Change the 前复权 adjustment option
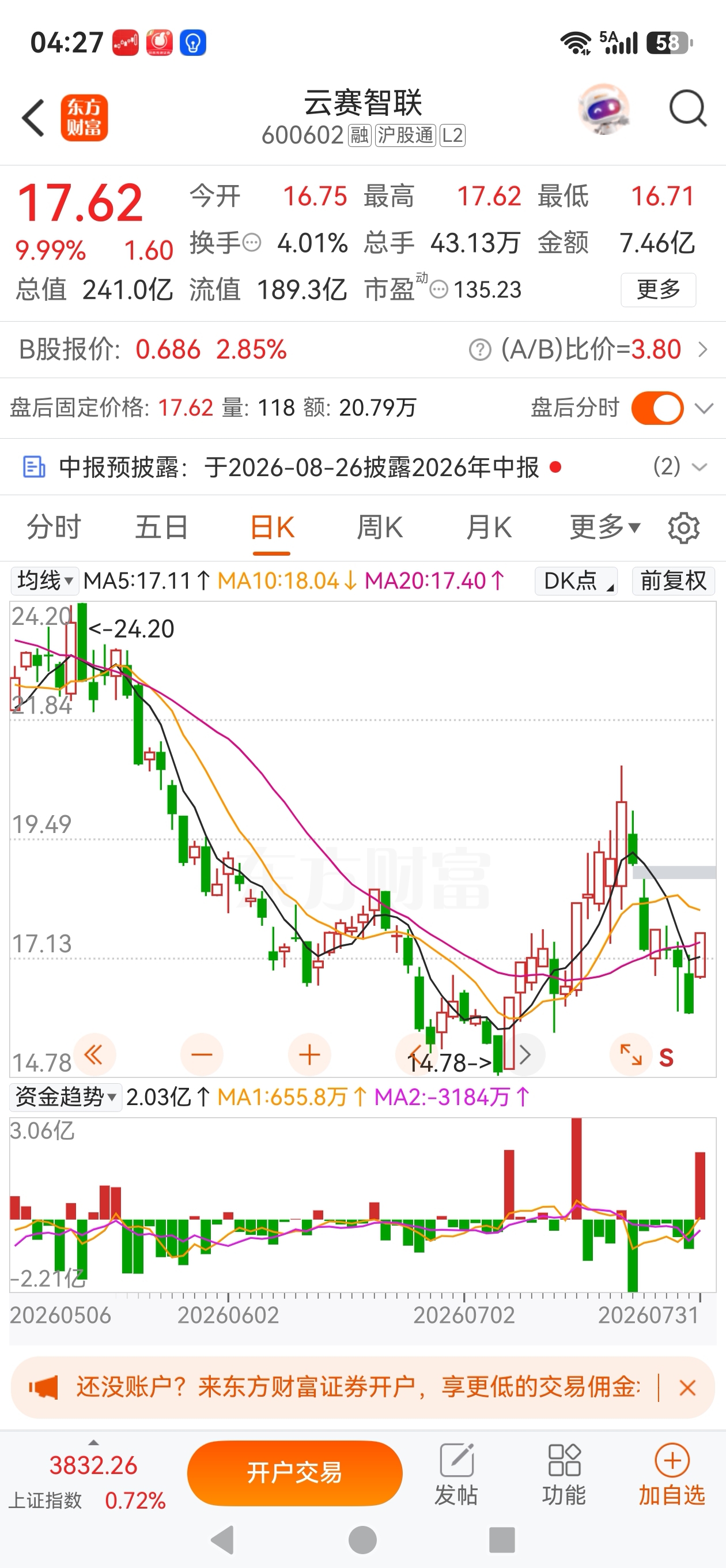The height and width of the screenshot is (1568, 726). click(x=673, y=581)
